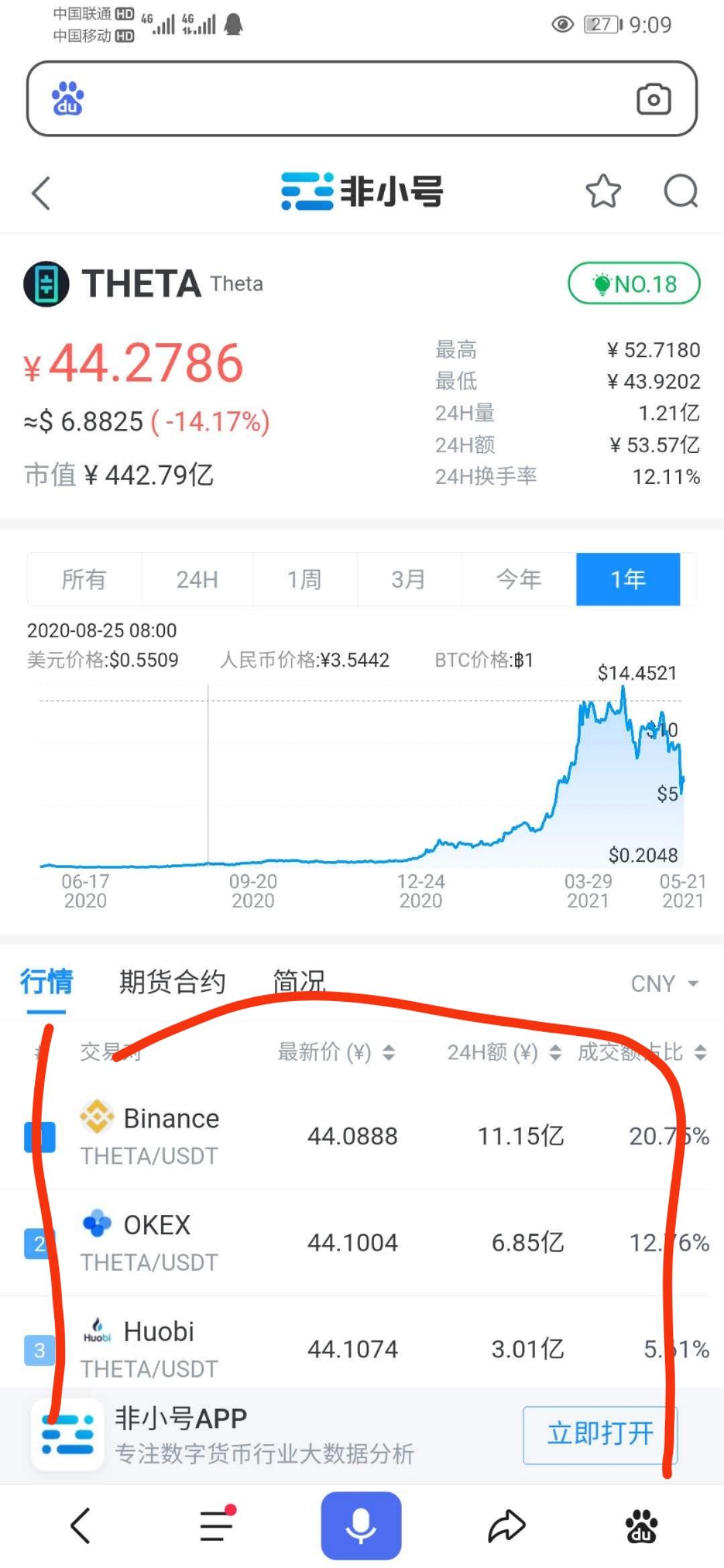Screen dimensions: 724x1568
Task: Start voice search with the microphone button
Action: pyautogui.click(x=361, y=1525)
